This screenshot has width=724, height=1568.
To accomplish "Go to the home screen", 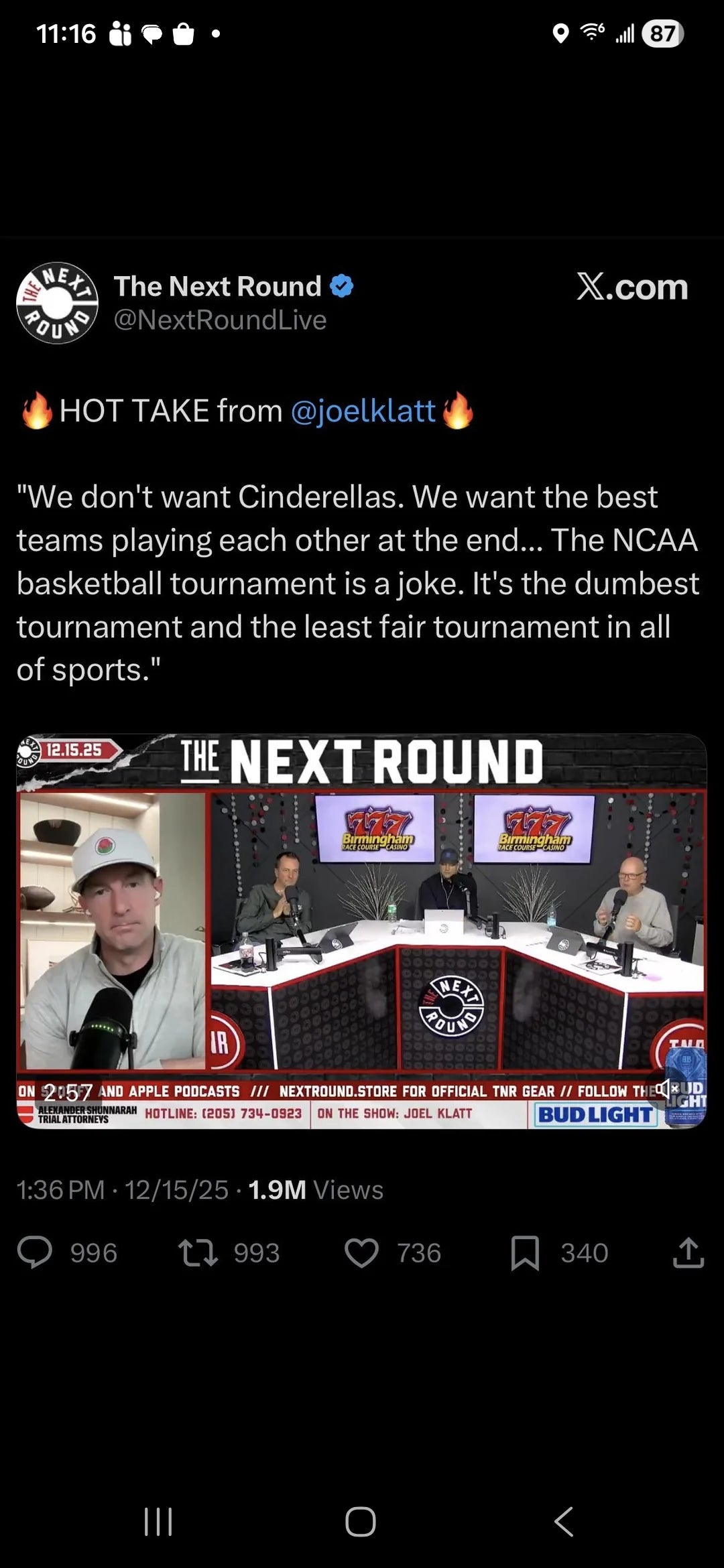I will pyautogui.click(x=361, y=1521).
